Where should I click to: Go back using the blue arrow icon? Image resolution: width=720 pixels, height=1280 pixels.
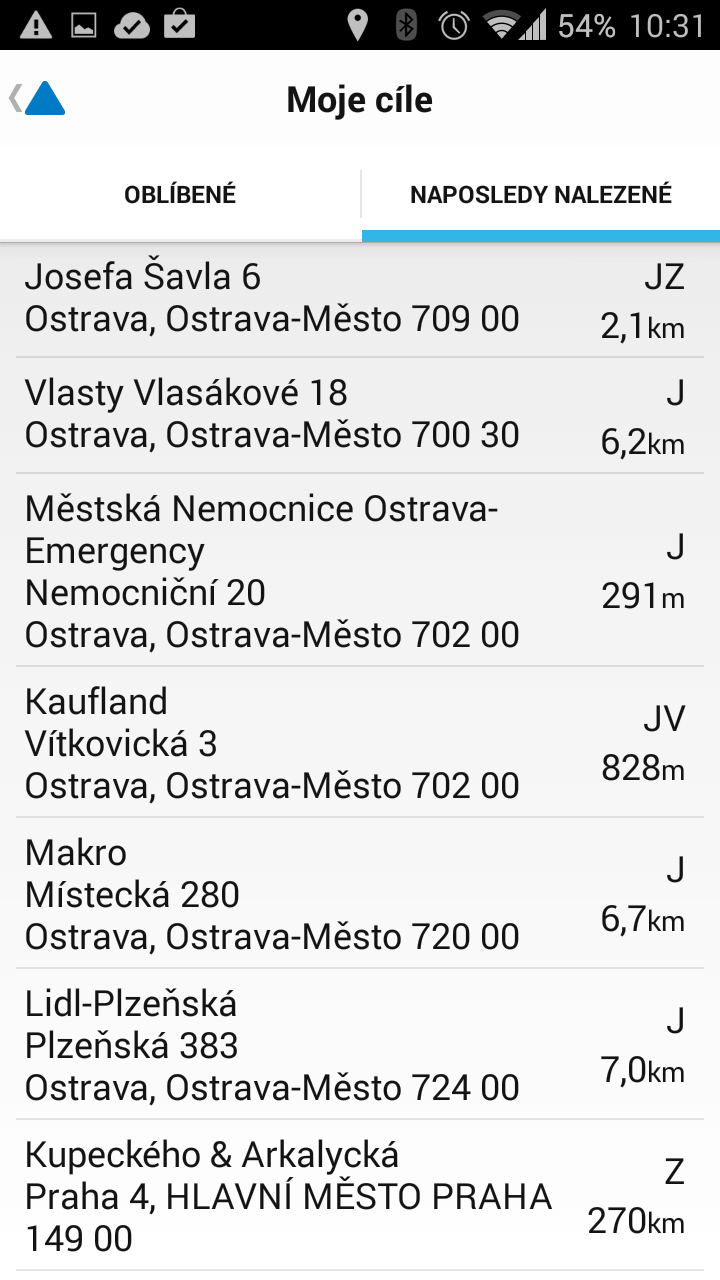[38, 98]
